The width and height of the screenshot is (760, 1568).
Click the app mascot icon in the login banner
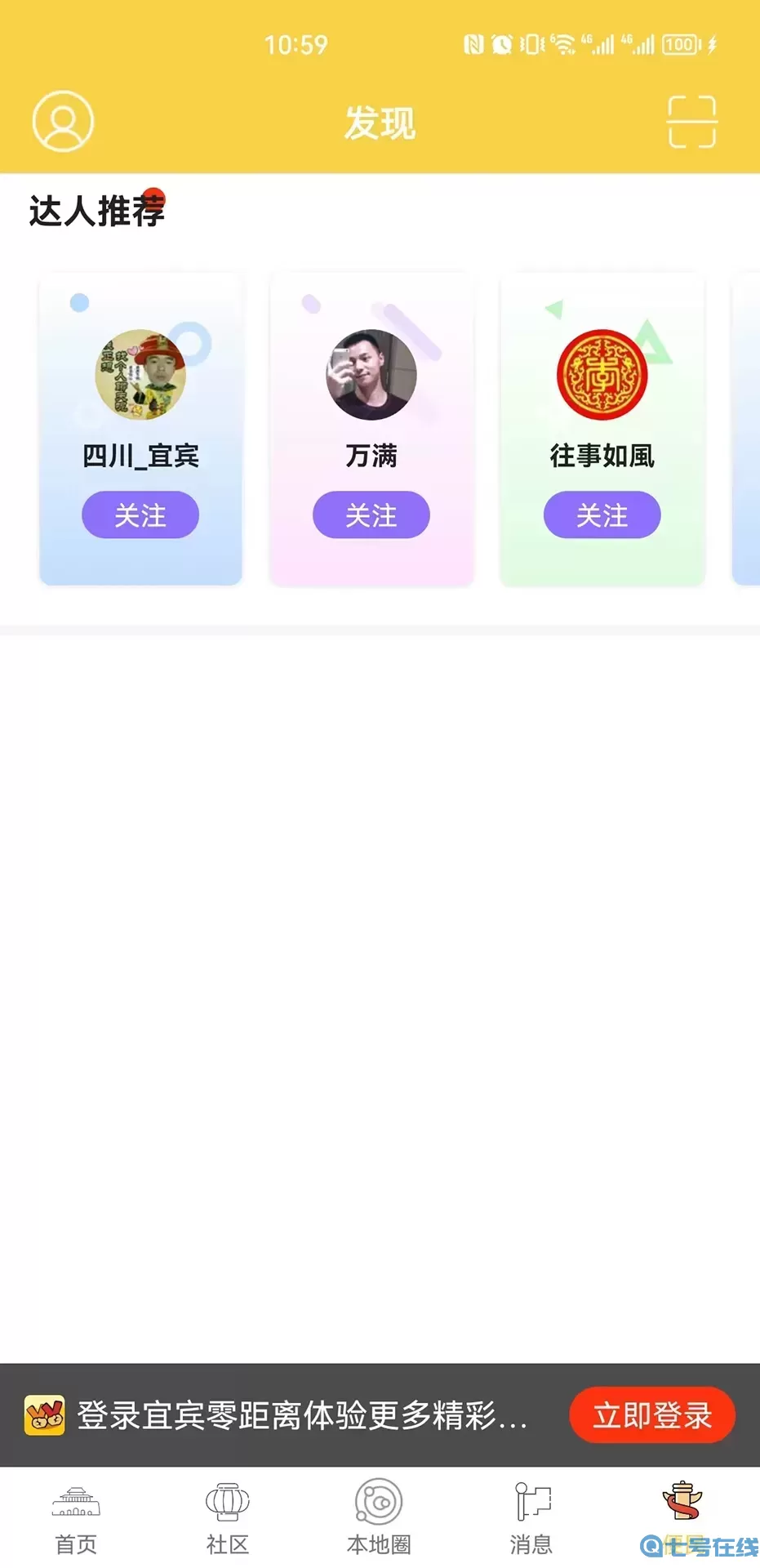tap(47, 1416)
